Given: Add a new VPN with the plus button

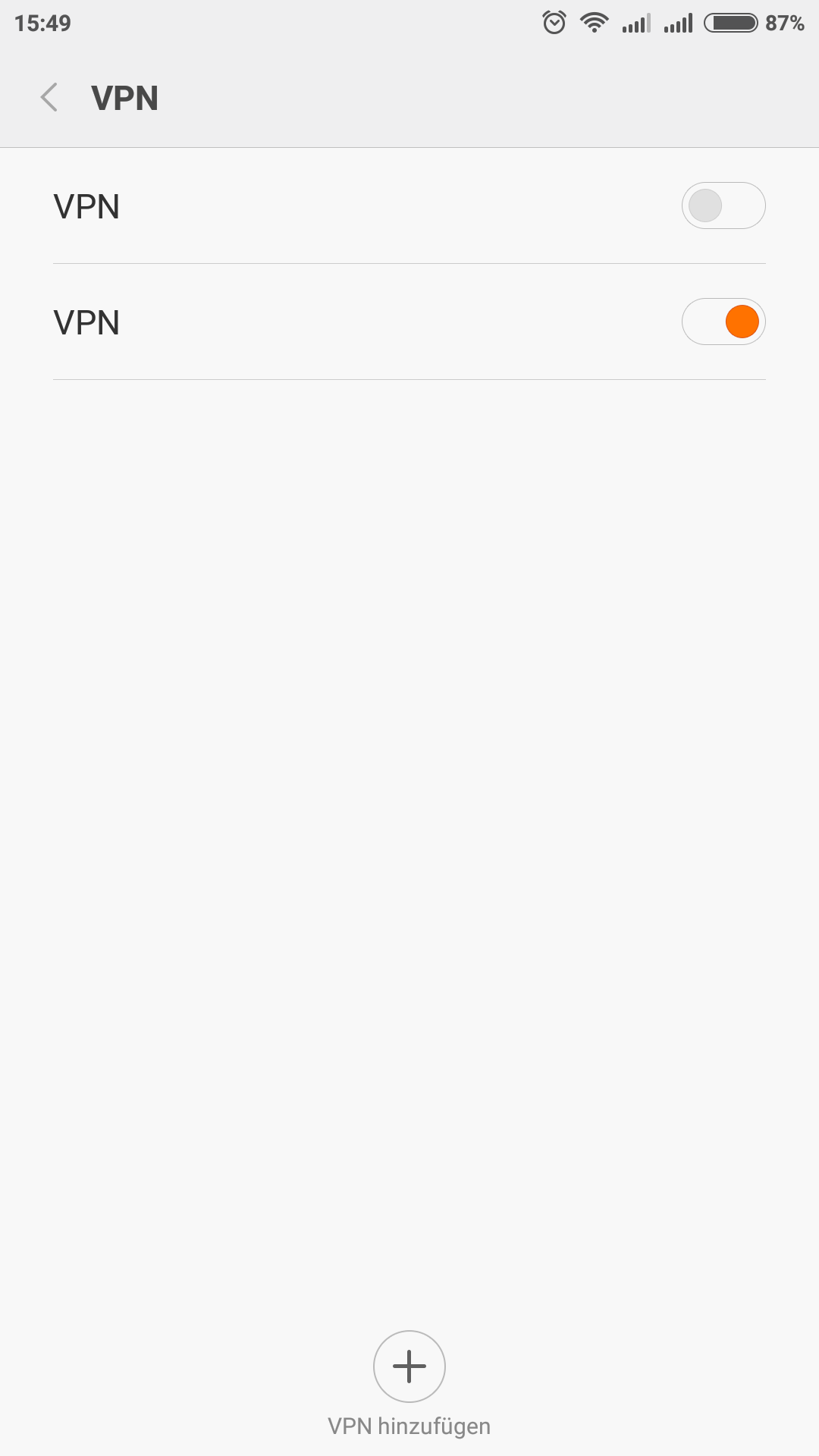Looking at the screenshot, I should (409, 1367).
